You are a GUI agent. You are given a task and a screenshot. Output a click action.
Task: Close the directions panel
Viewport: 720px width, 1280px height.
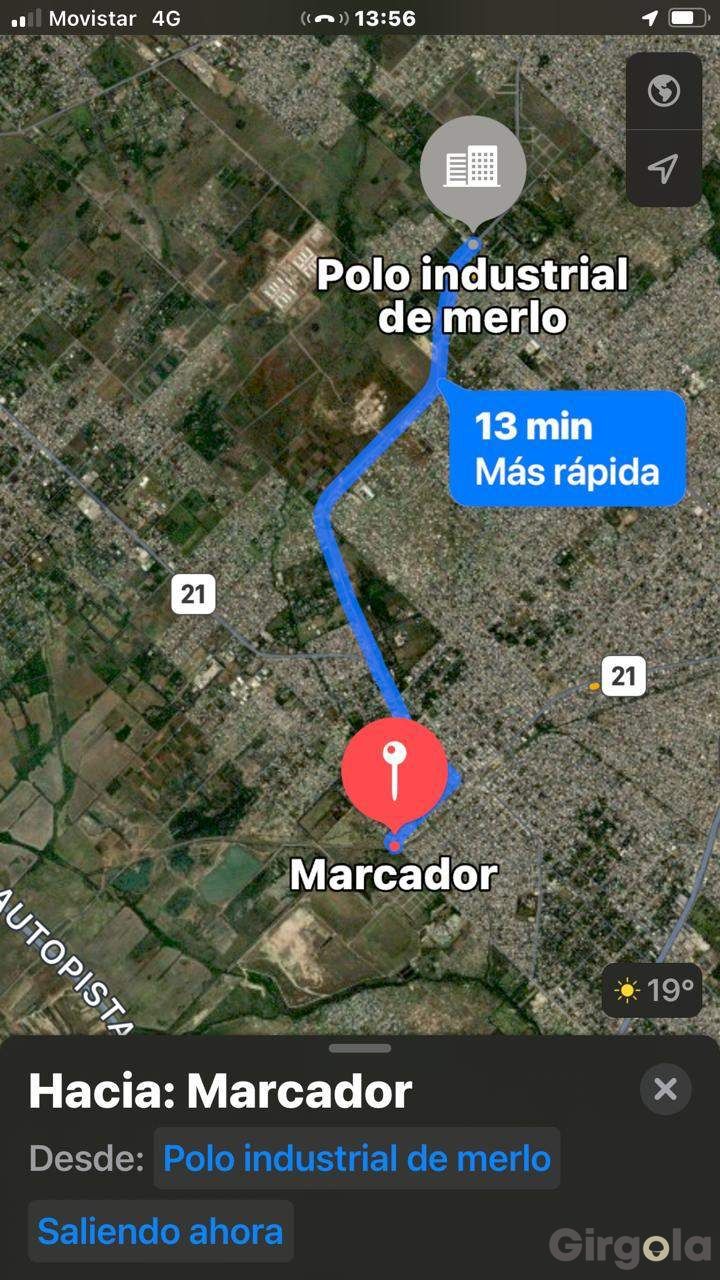[665, 1089]
